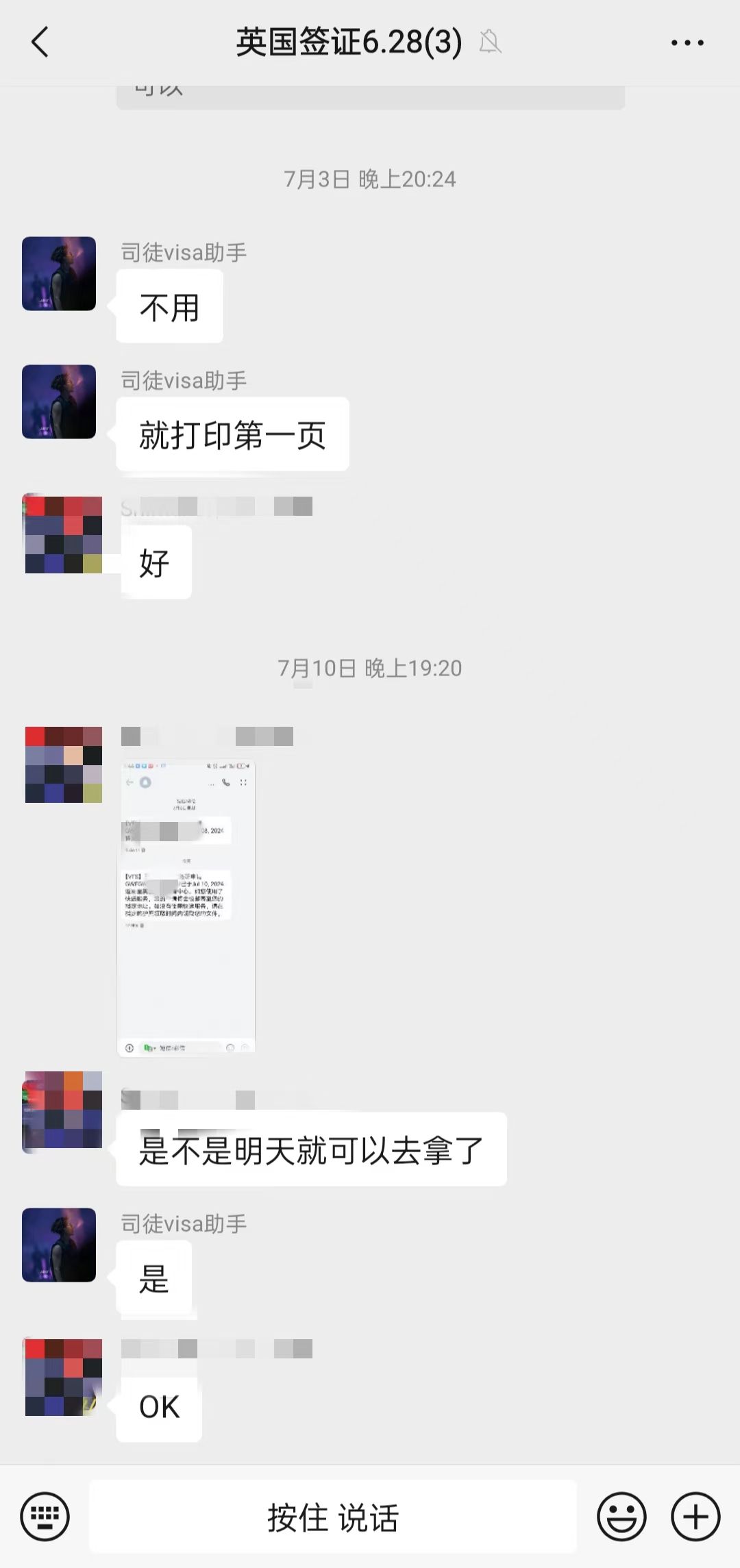Tap avatar beside 是不是明天就可以去拿了 message
This screenshot has width=740, height=1568.
click(x=63, y=1111)
